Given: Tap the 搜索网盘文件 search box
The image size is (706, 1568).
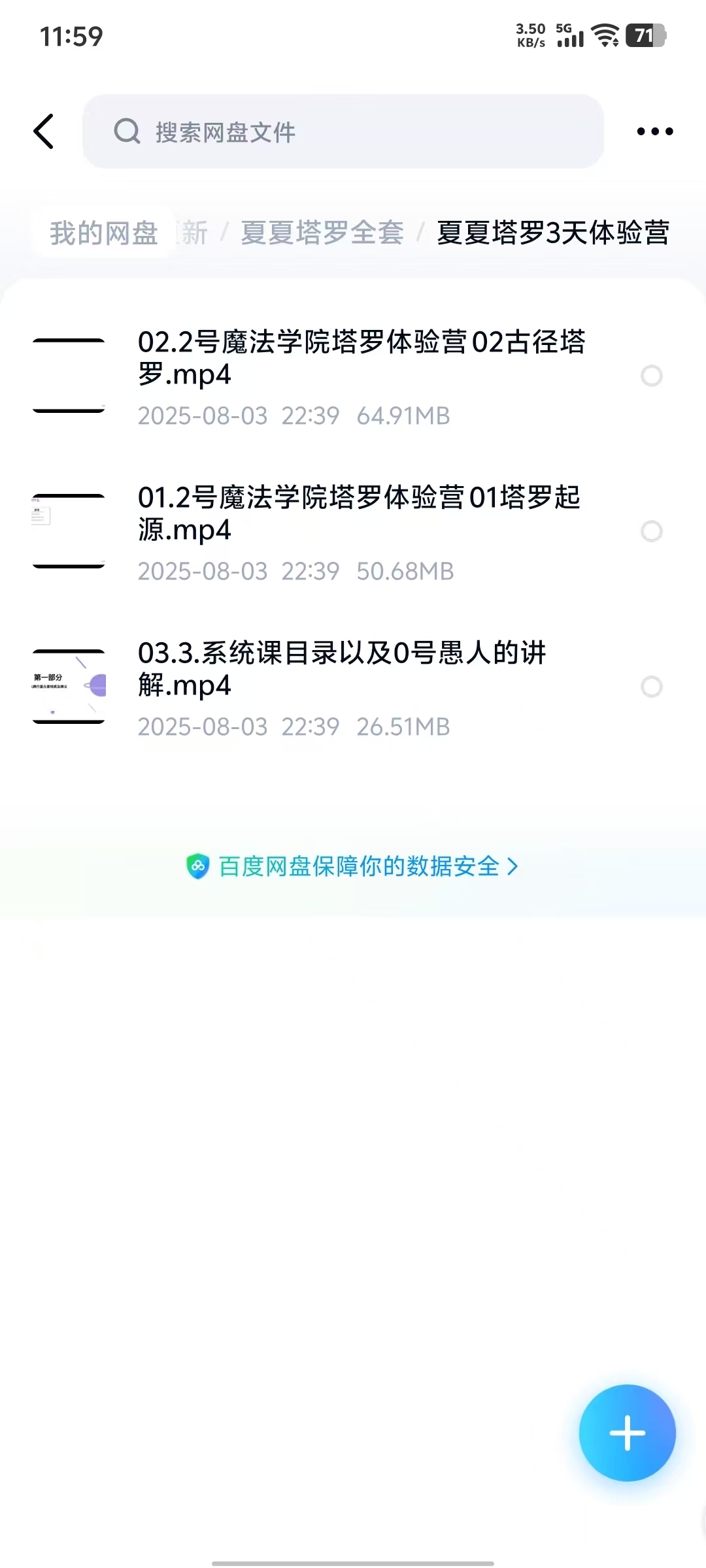Looking at the screenshot, I should [x=343, y=132].
